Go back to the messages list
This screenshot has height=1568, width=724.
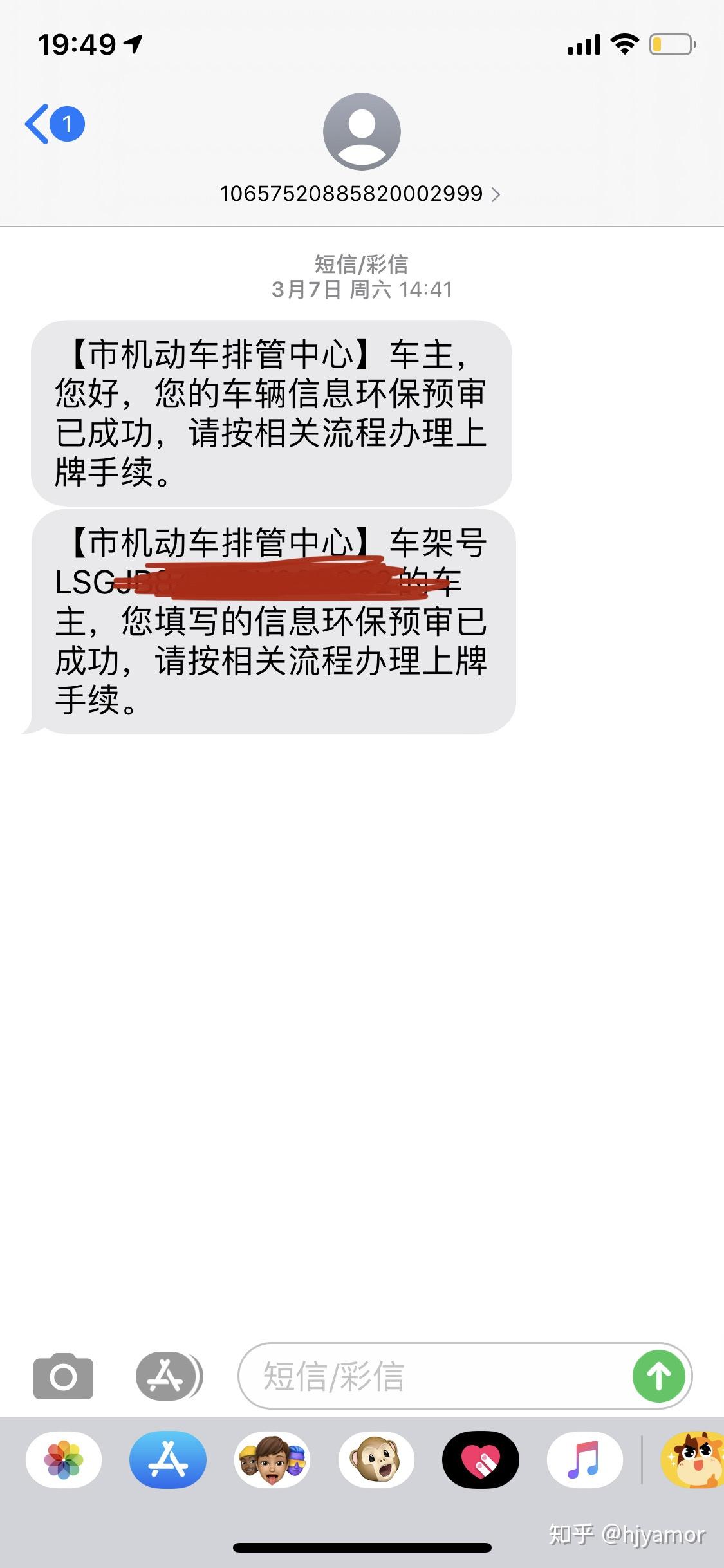55,123
